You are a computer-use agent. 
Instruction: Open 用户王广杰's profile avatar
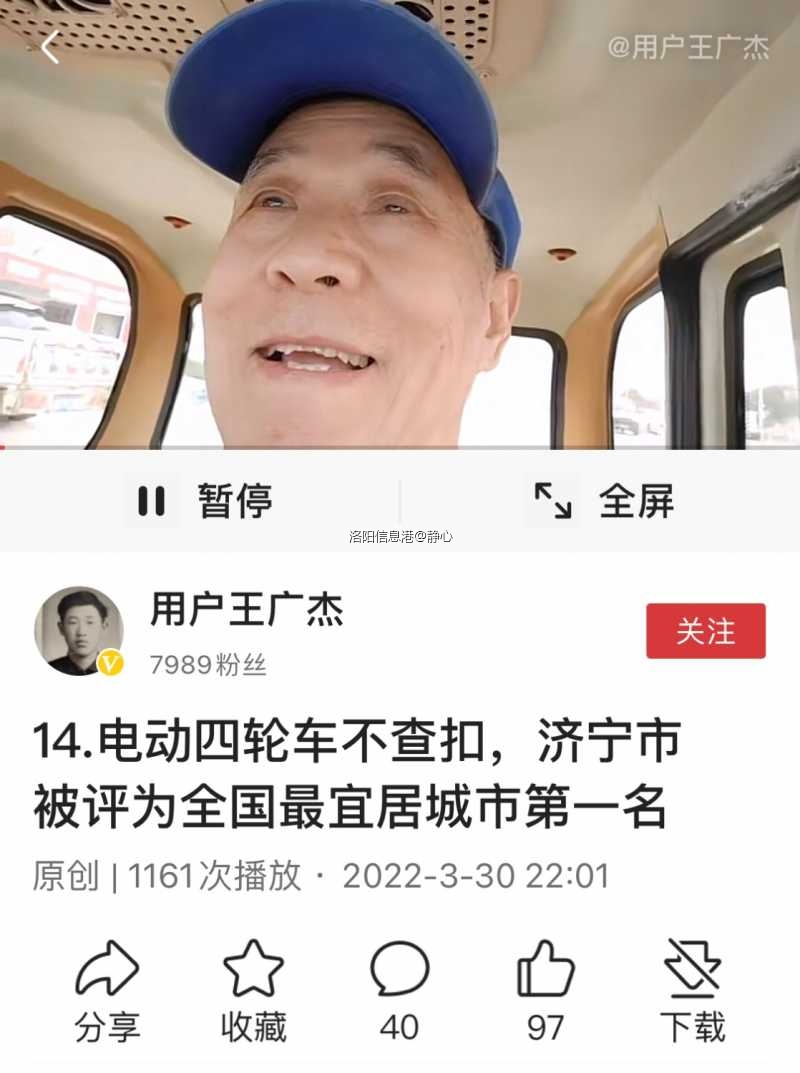79,631
